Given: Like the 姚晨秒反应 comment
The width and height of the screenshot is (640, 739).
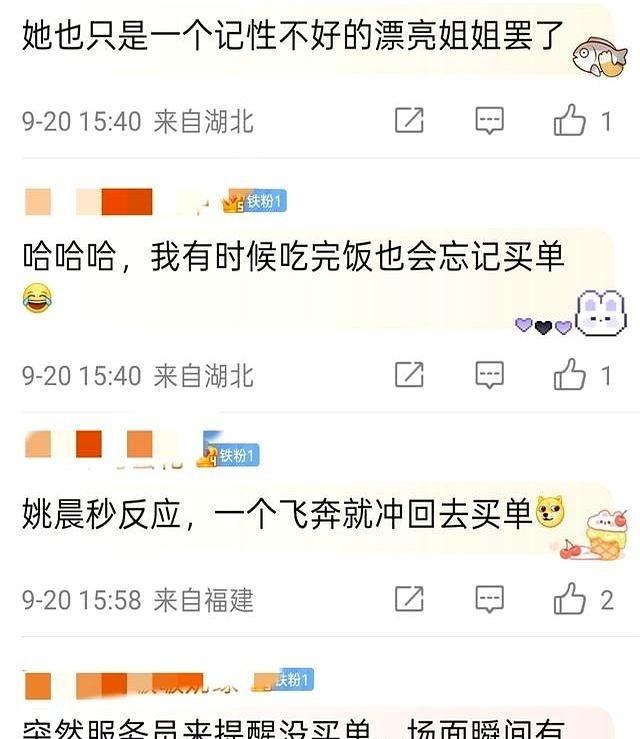Looking at the screenshot, I should (570, 599).
